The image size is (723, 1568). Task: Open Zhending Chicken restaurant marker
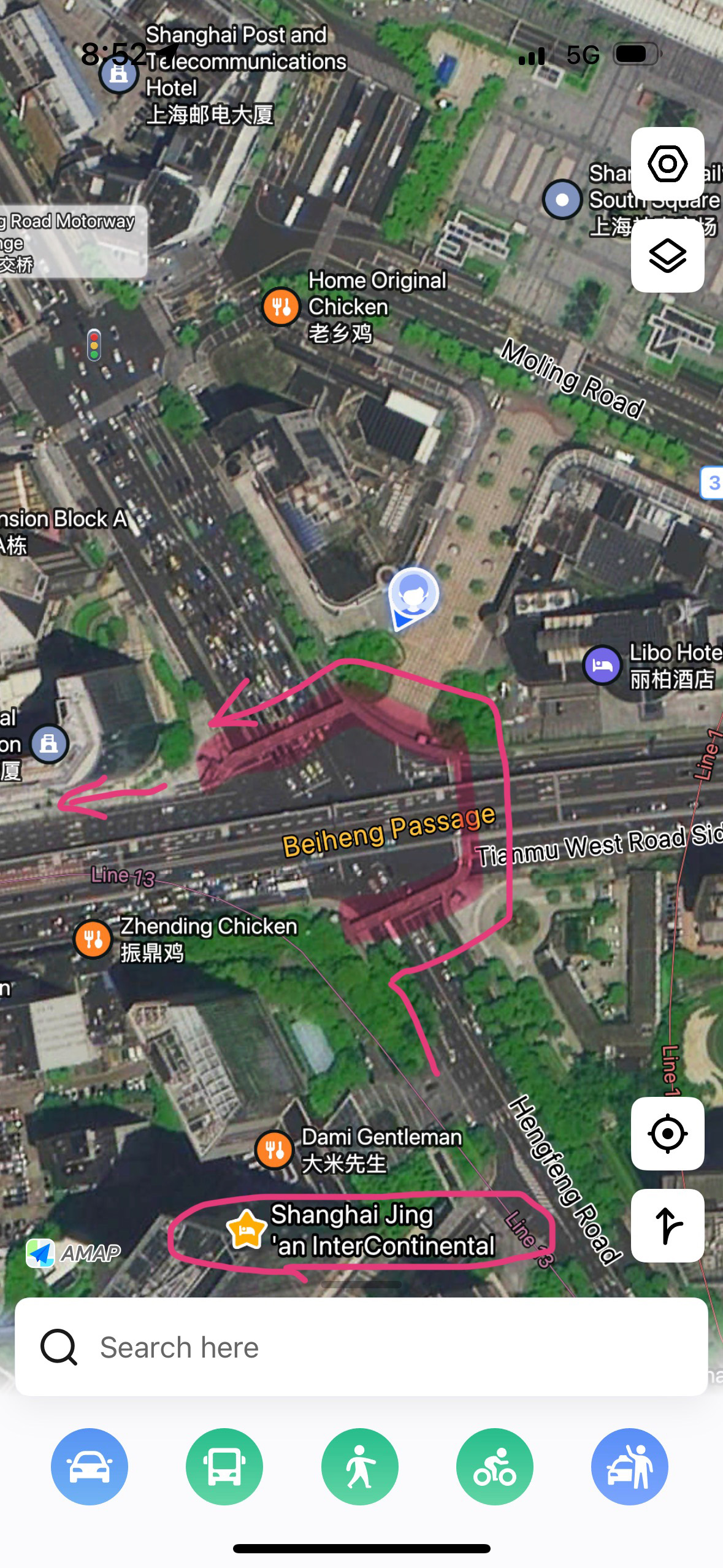click(93, 939)
